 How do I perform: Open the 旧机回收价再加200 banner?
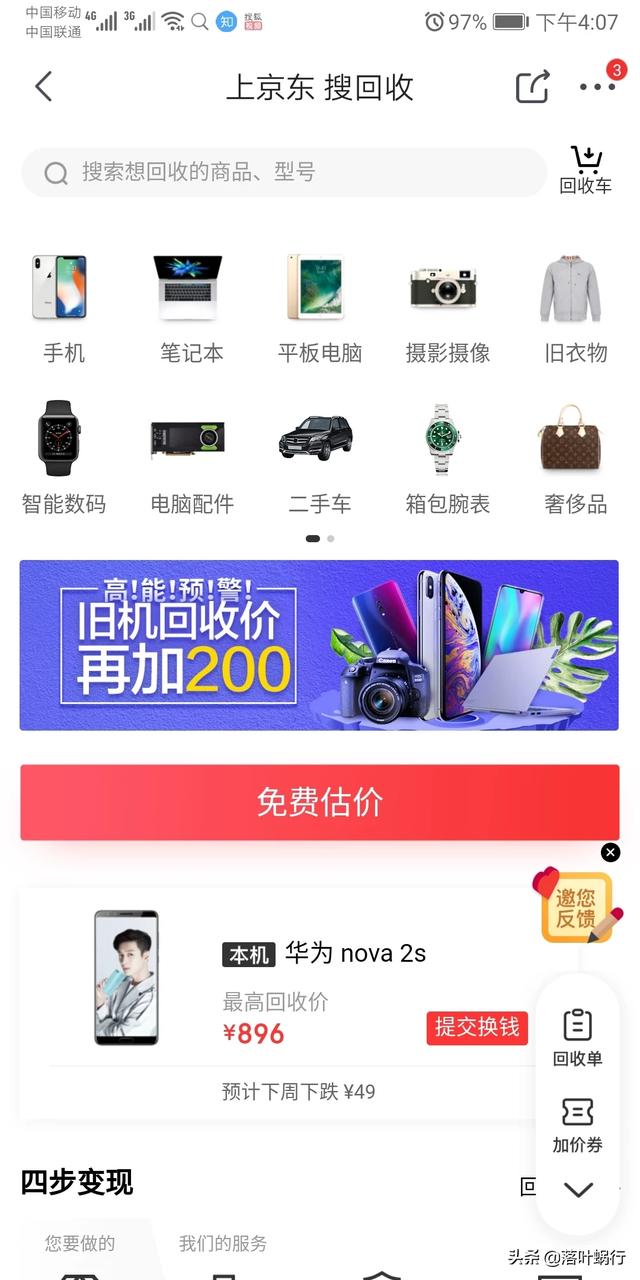[x=319, y=645]
